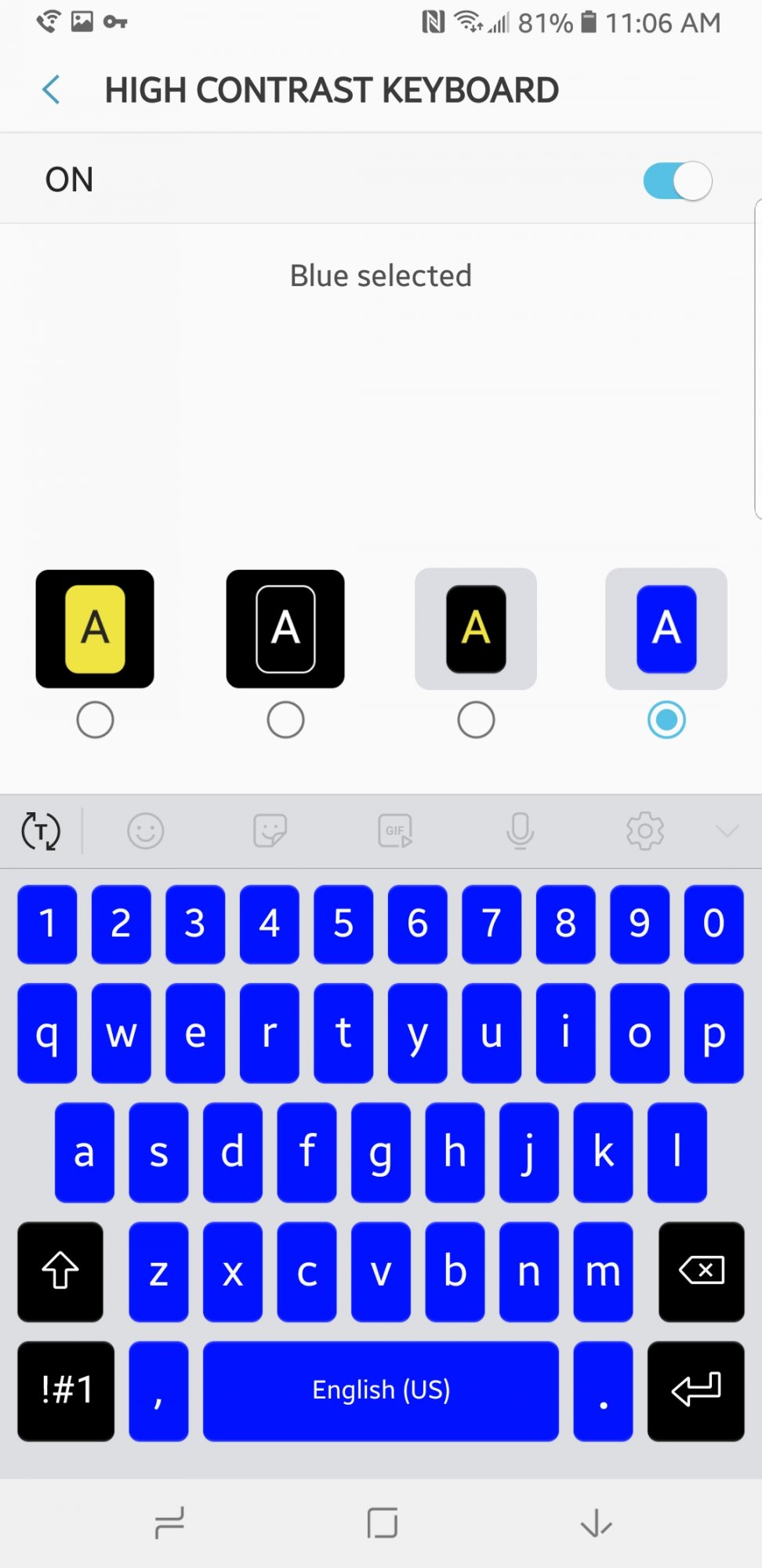Toggle predictive text icon on the keyboard toolbar

[41, 831]
